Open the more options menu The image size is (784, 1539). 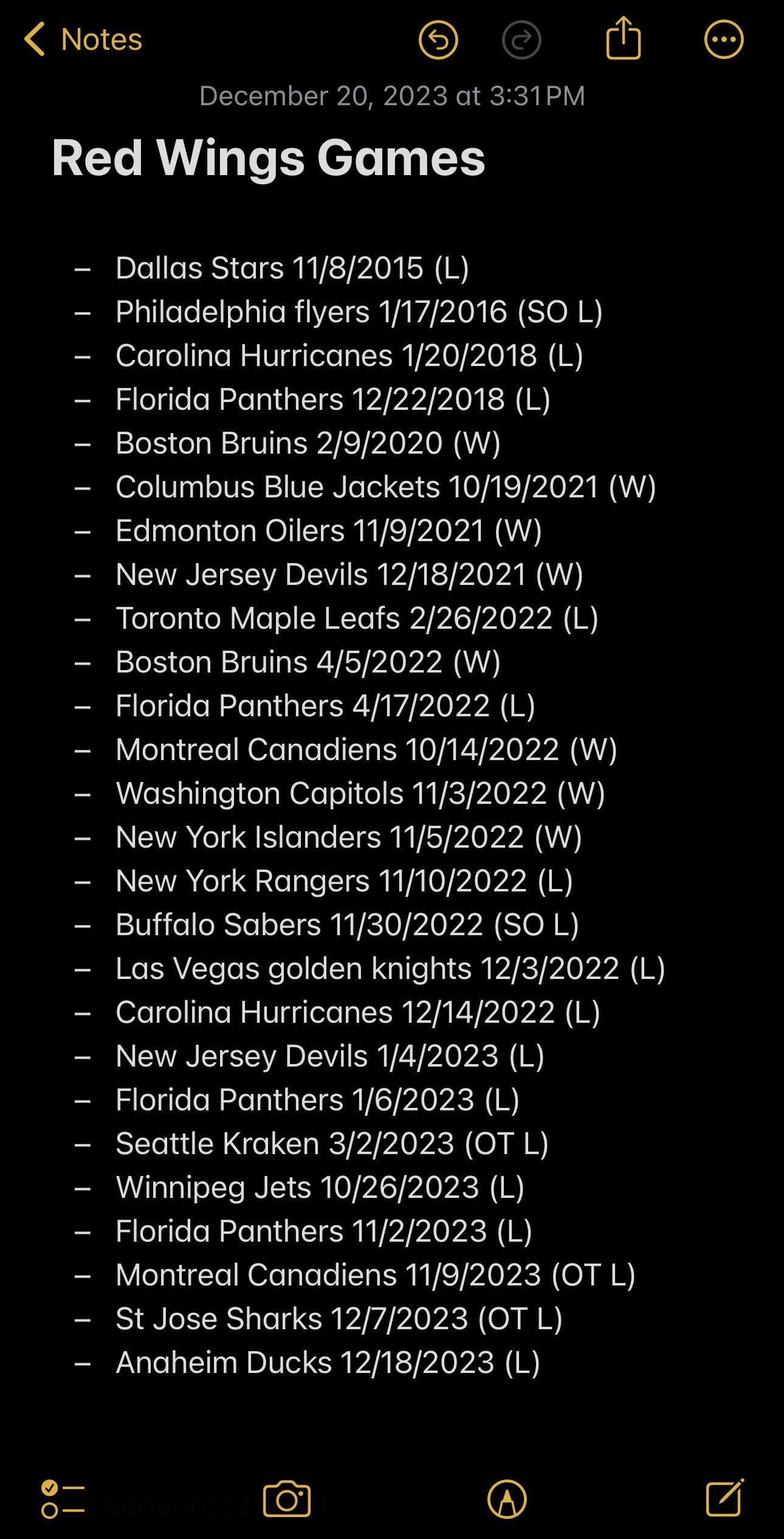[723, 40]
